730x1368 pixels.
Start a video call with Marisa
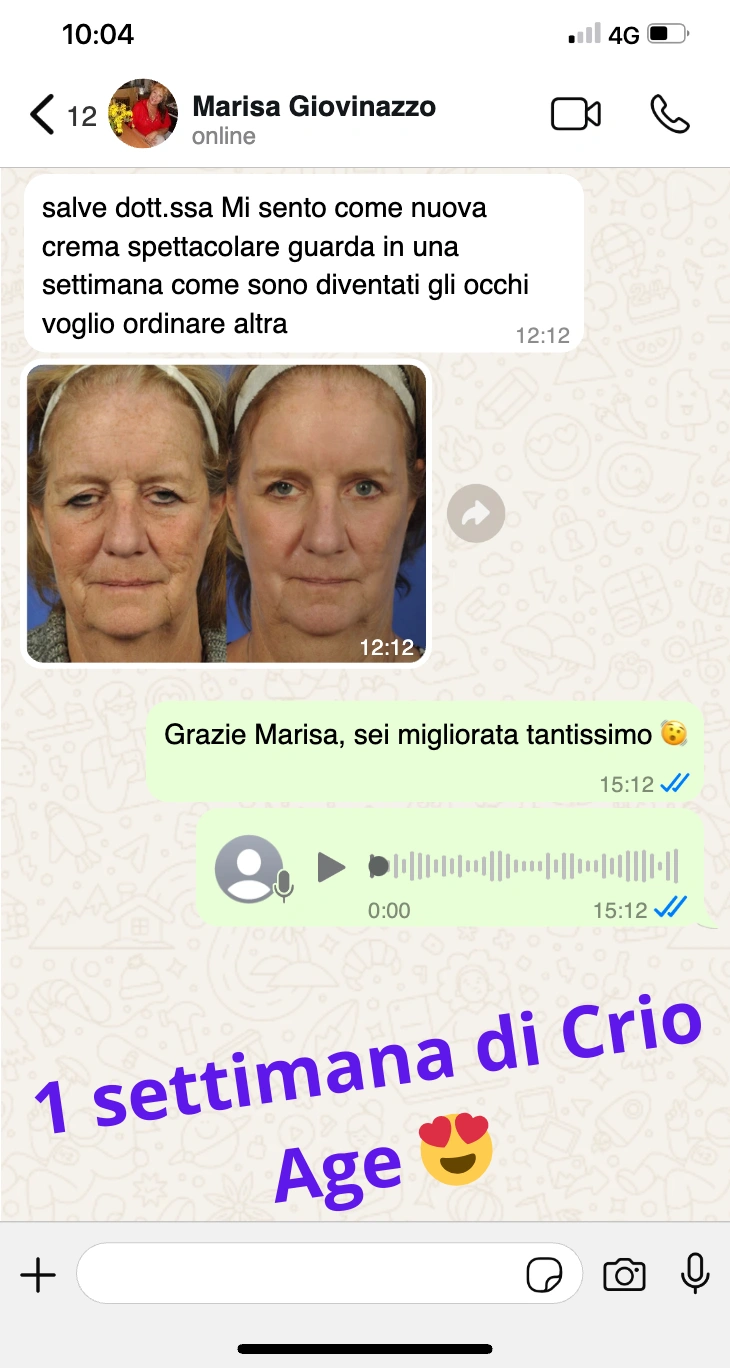[x=576, y=115]
